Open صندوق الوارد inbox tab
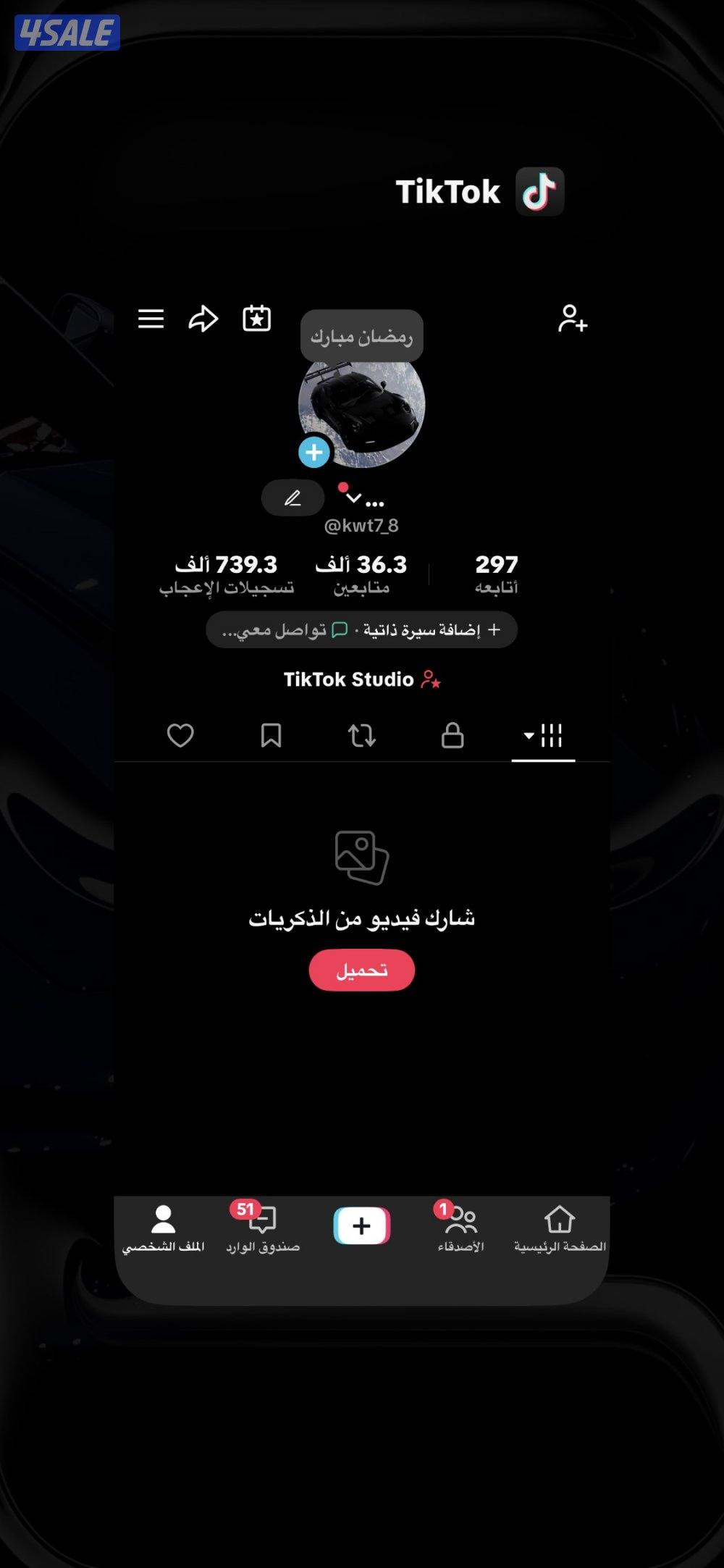 tap(263, 1224)
